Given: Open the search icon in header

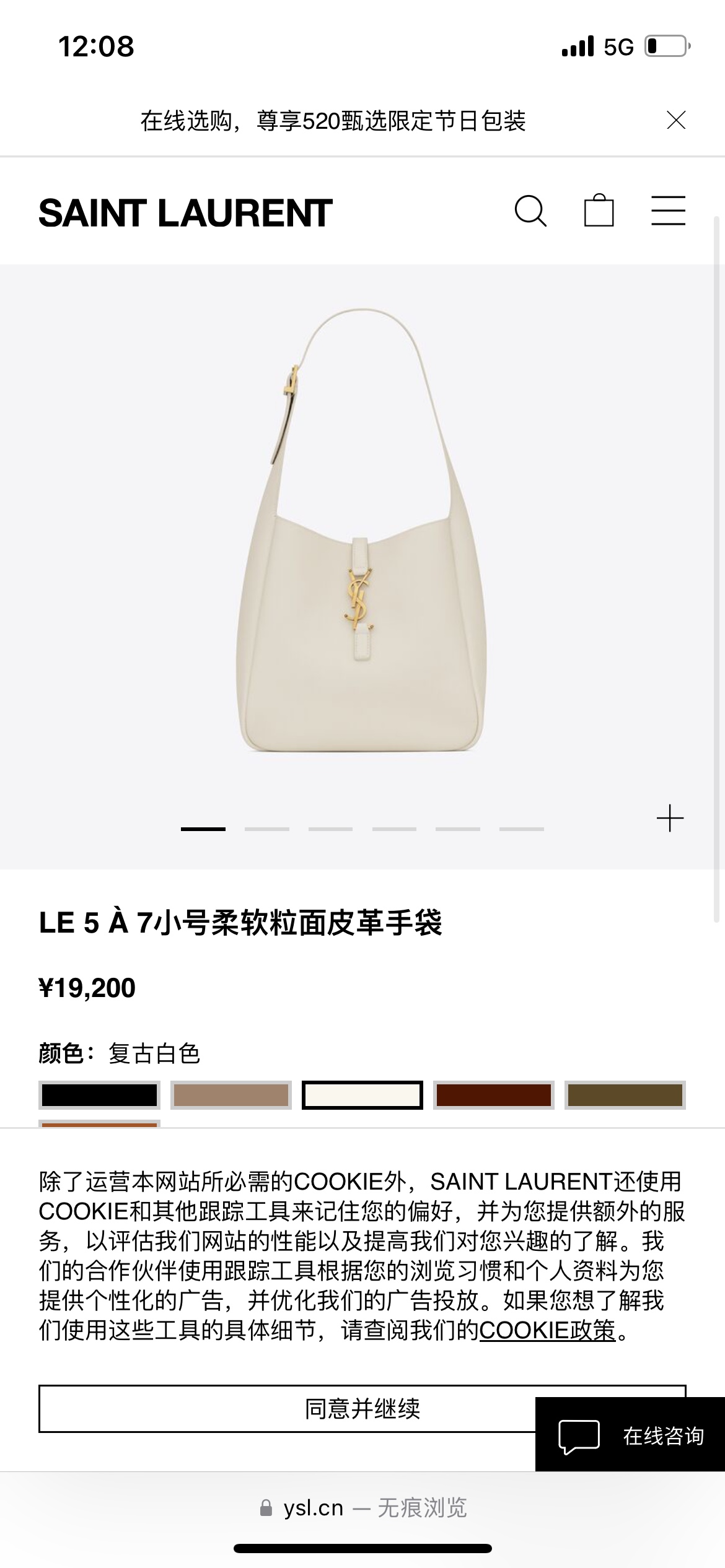Looking at the screenshot, I should [530, 212].
